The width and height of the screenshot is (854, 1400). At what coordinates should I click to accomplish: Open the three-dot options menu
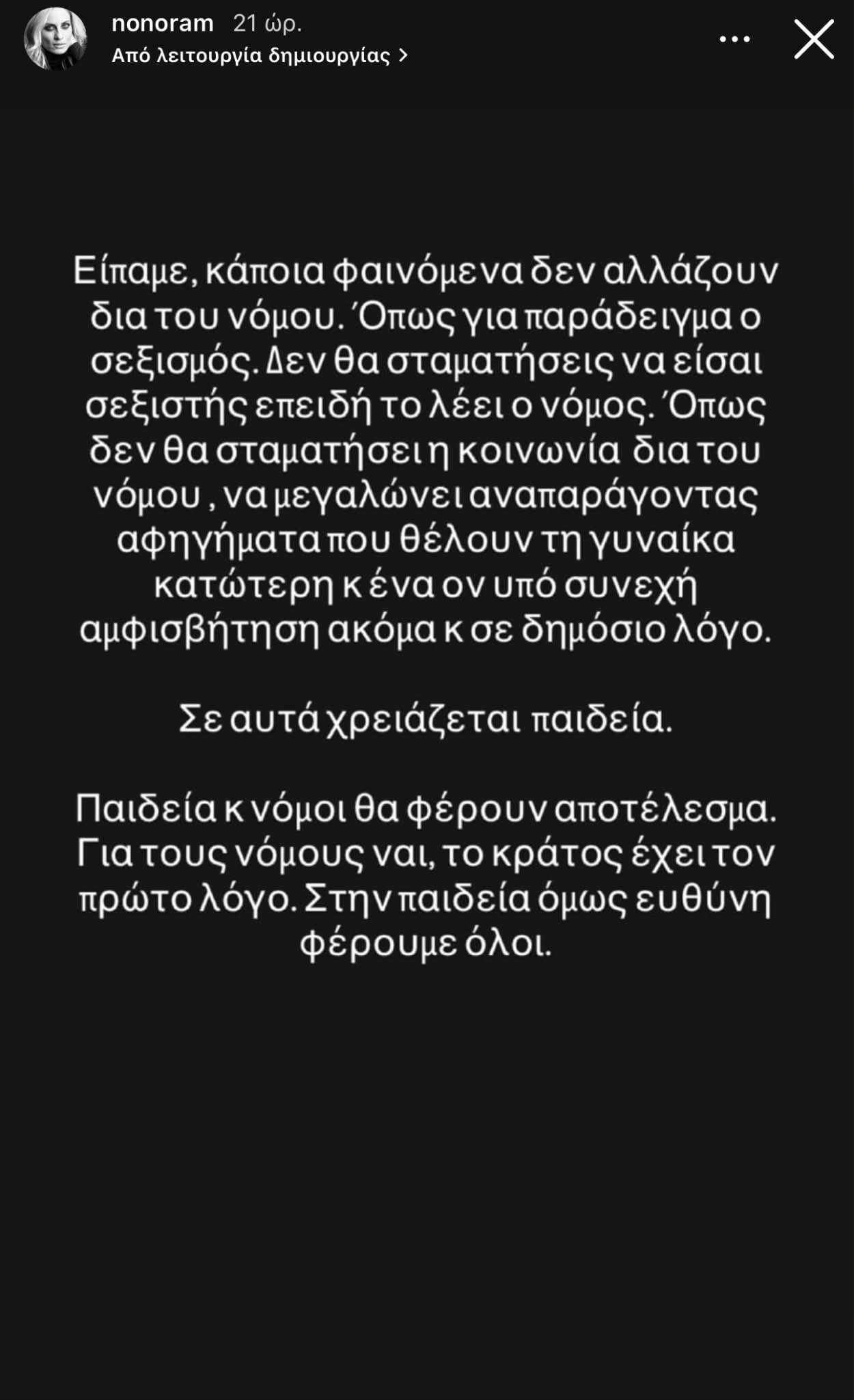734,40
